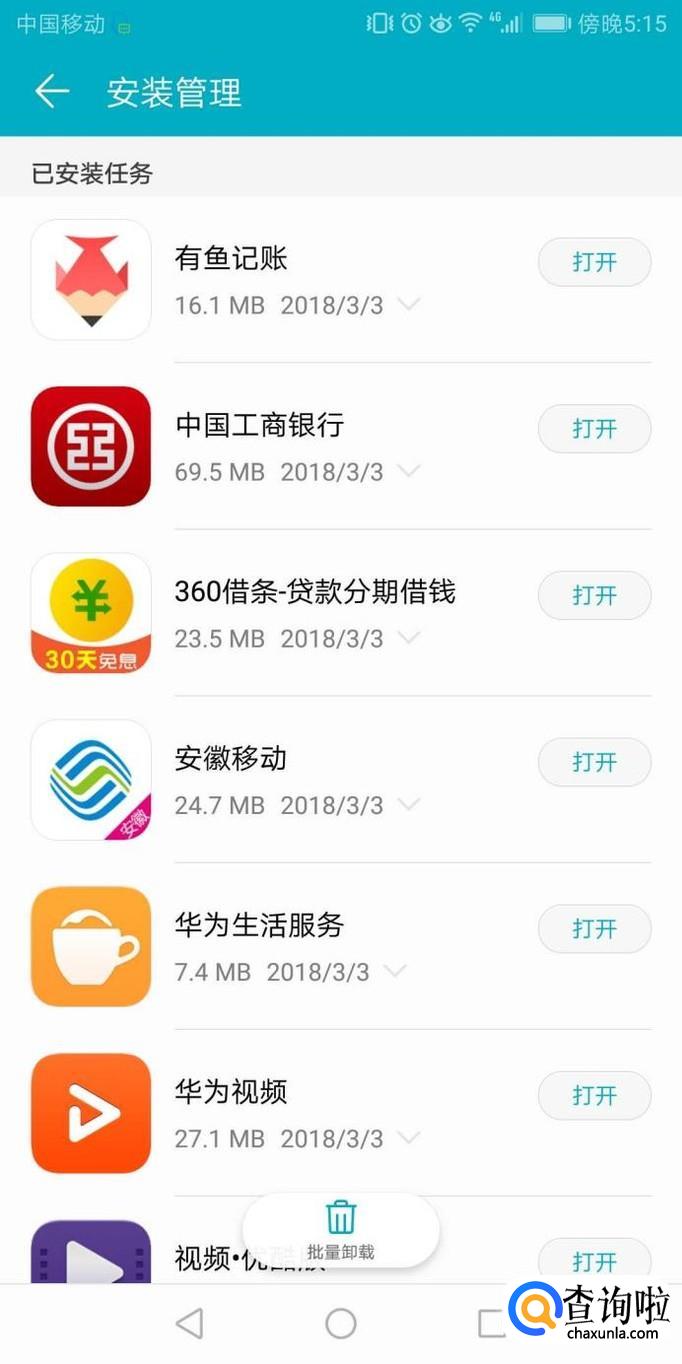Image resolution: width=682 pixels, height=1364 pixels.
Task: Tap the 批量卸载 batch uninstall button
Action: tap(341, 1230)
